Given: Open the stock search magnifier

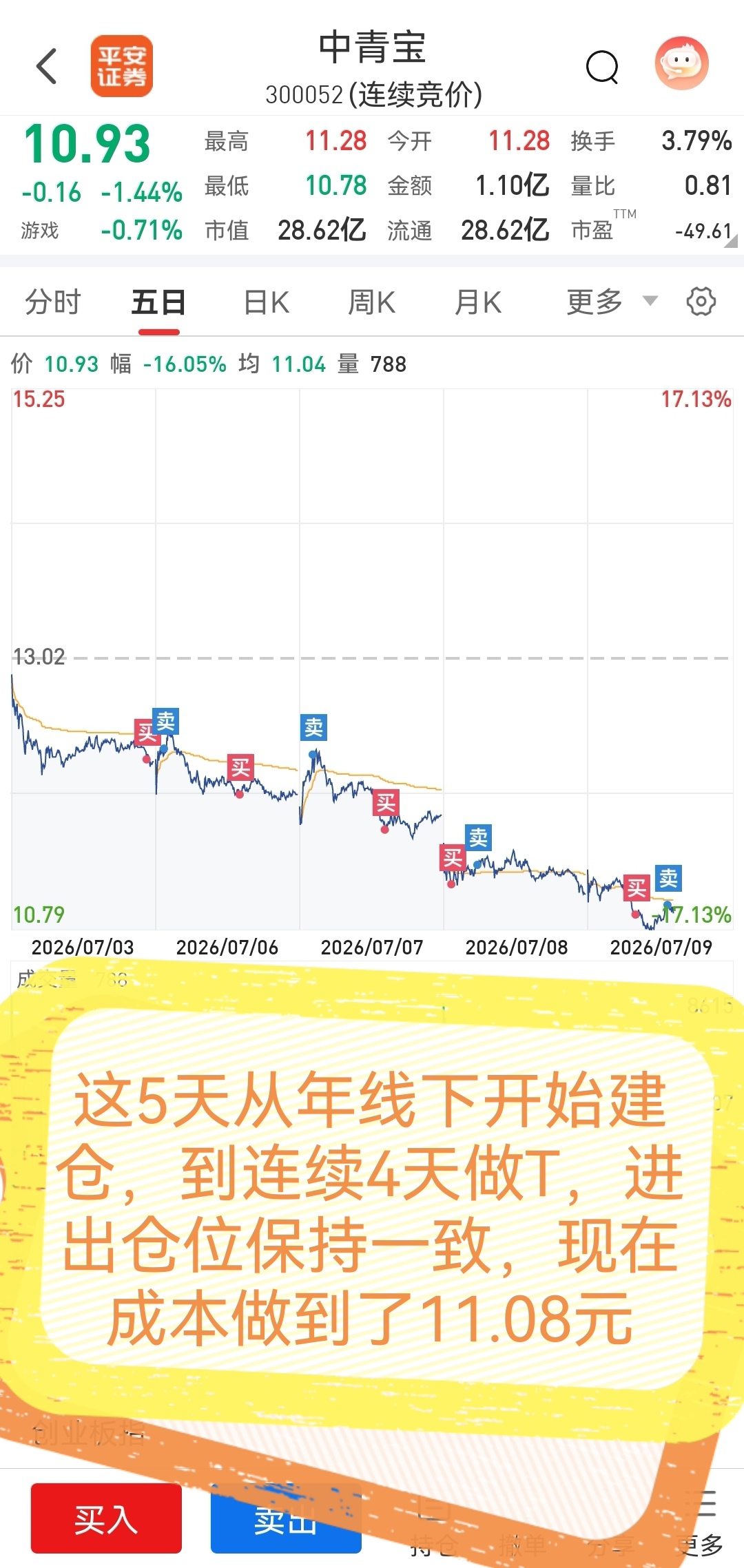Looking at the screenshot, I should point(602,67).
